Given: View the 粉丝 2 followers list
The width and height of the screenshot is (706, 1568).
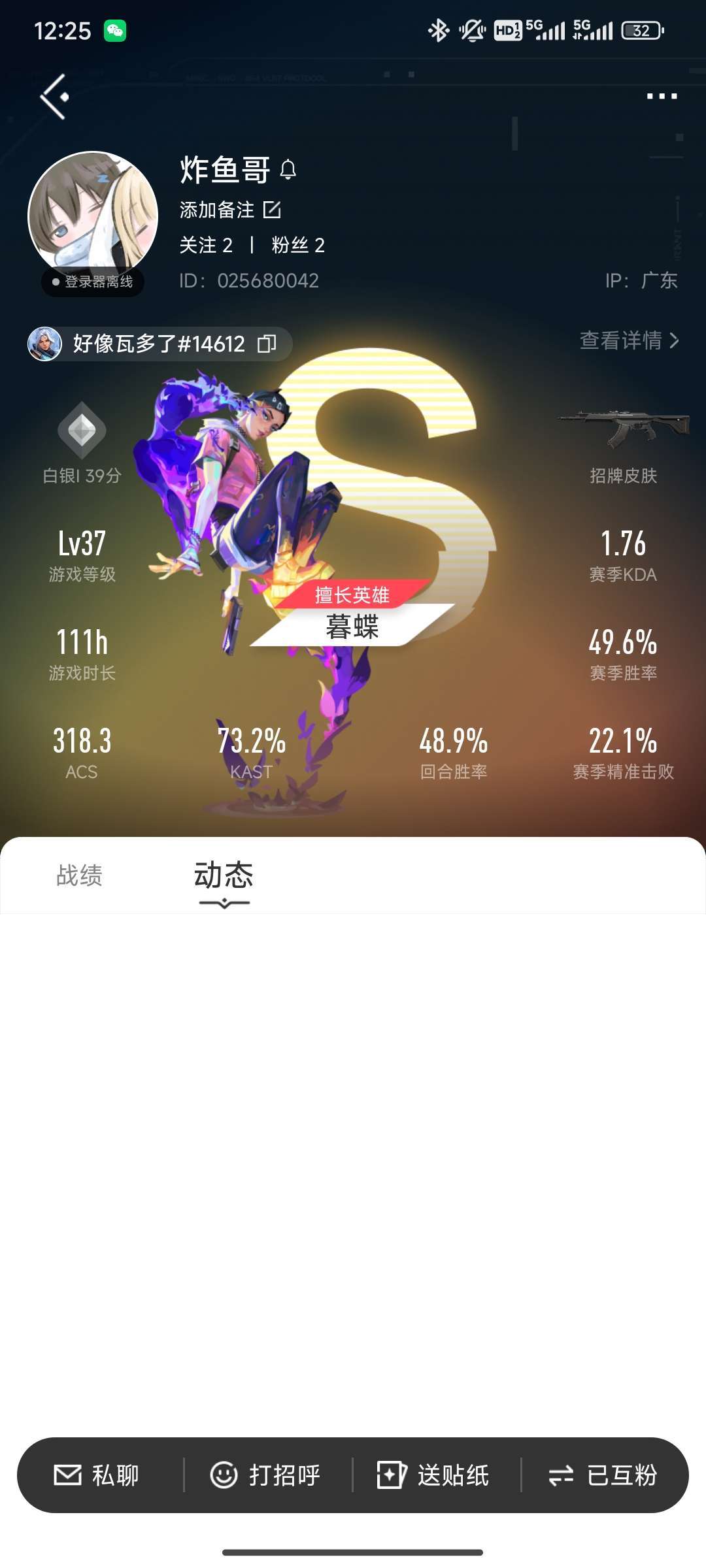Looking at the screenshot, I should click(x=298, y=245).
